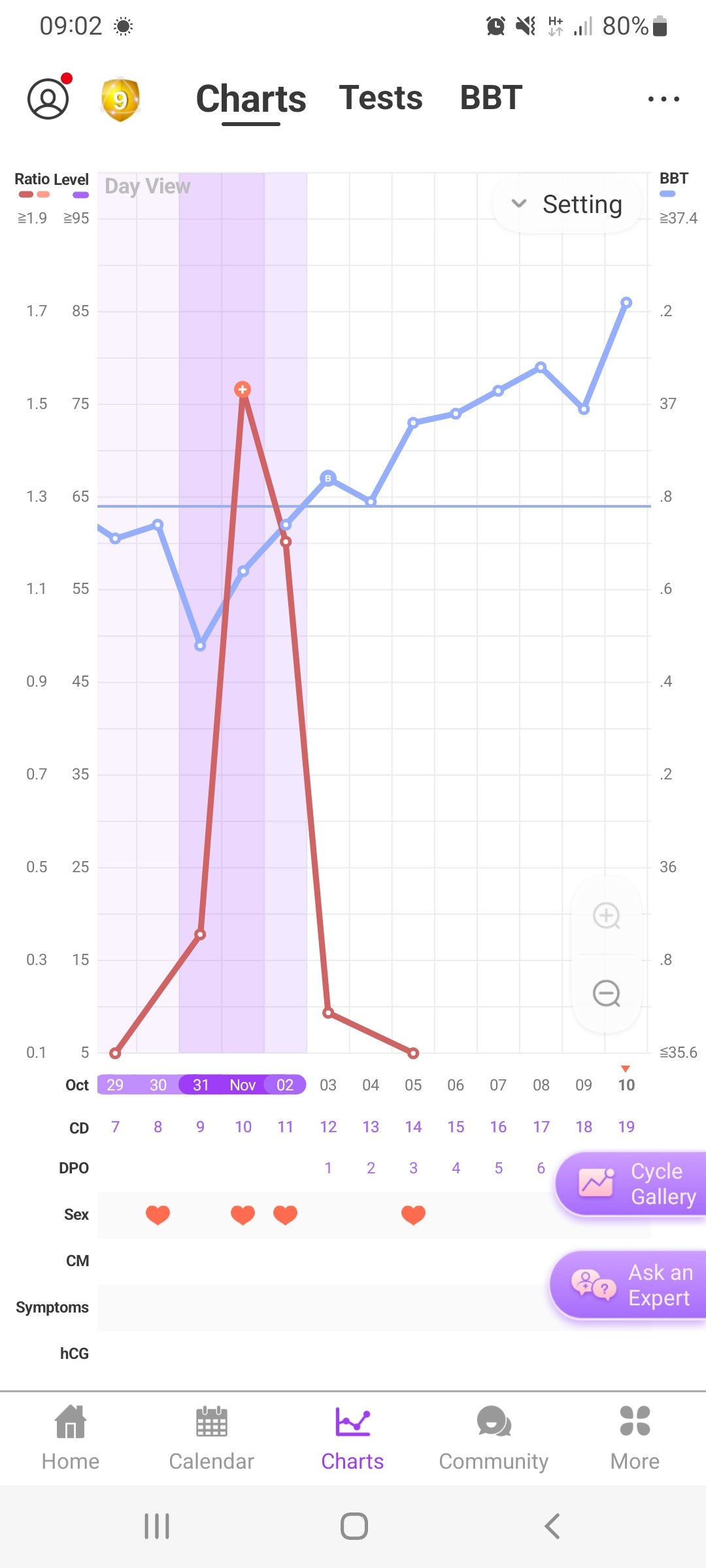Open the More tab
This screenshot has width=706, height=1568.
[635, 1439]
